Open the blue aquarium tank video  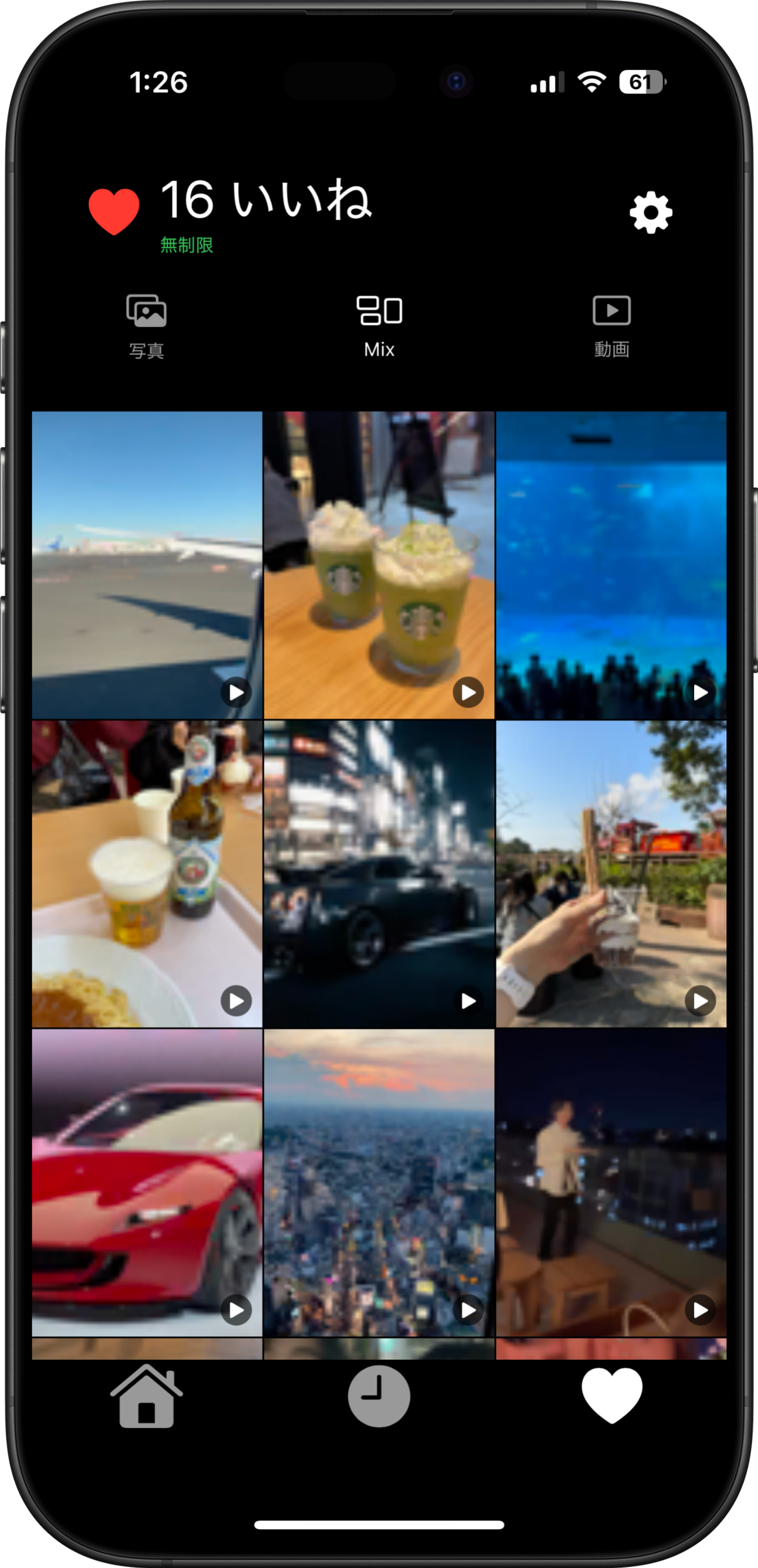coord(611,564)
